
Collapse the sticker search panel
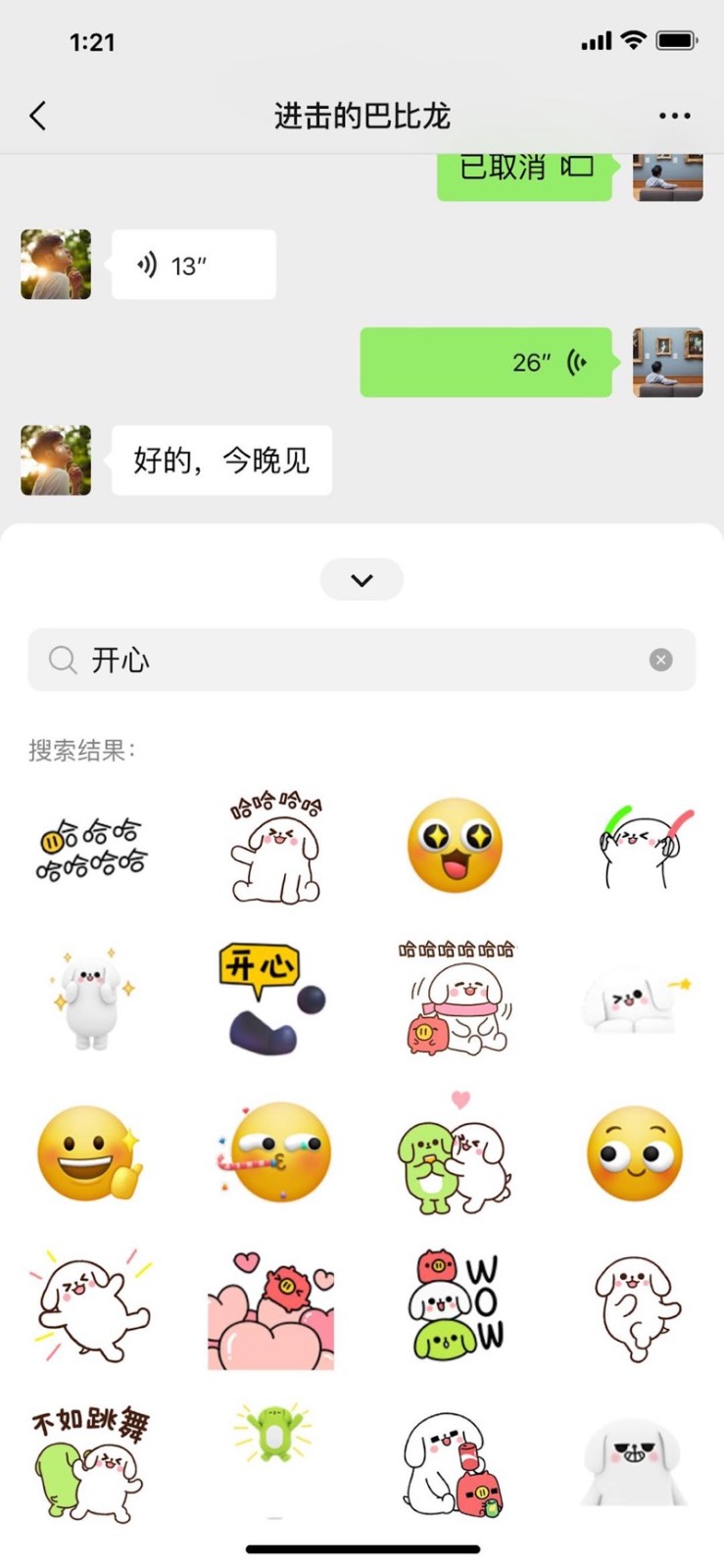(362, 579)
